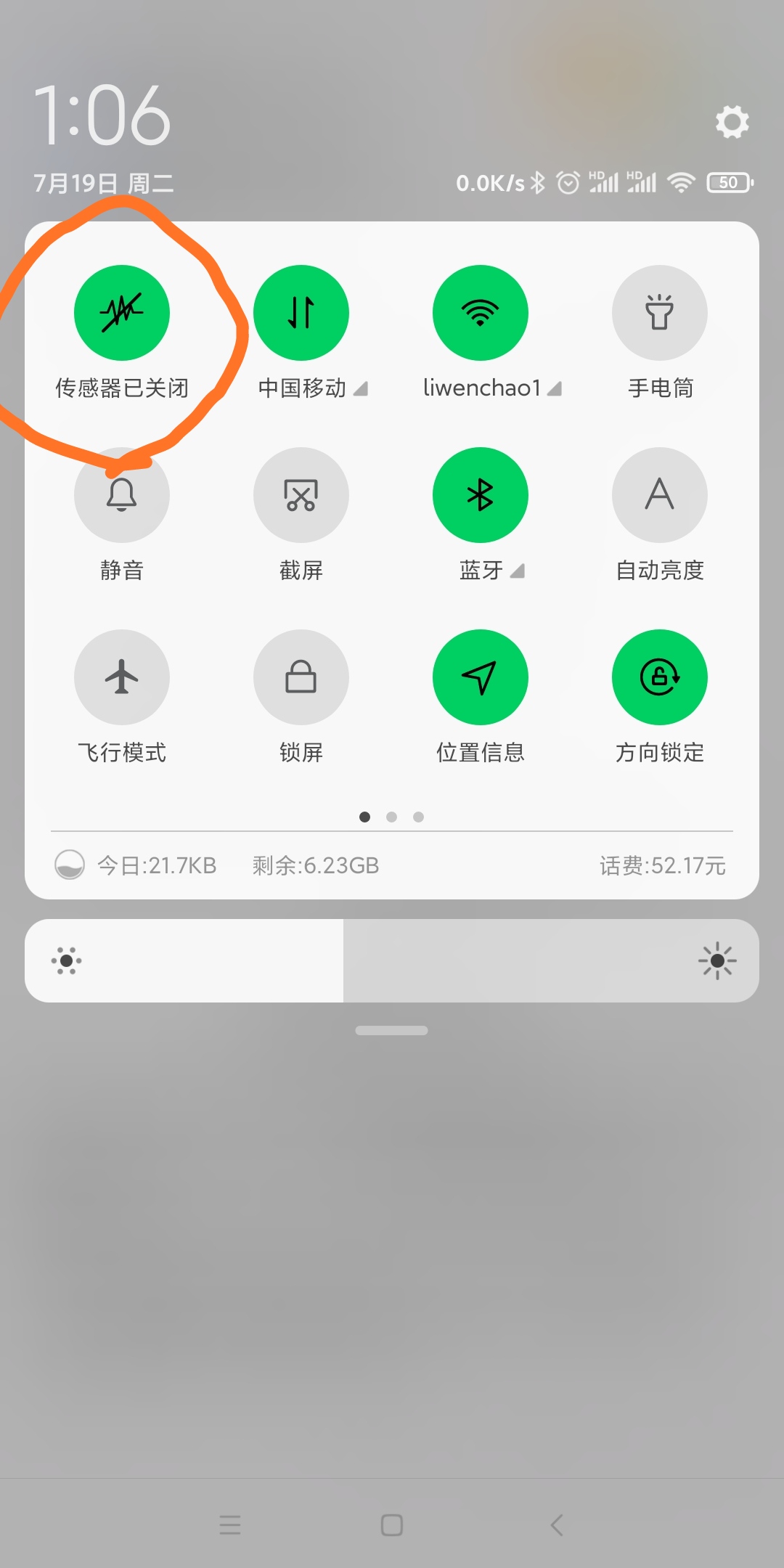Toggle the liwenchao1 Wi-Fi tile

(x=481, y=313)
